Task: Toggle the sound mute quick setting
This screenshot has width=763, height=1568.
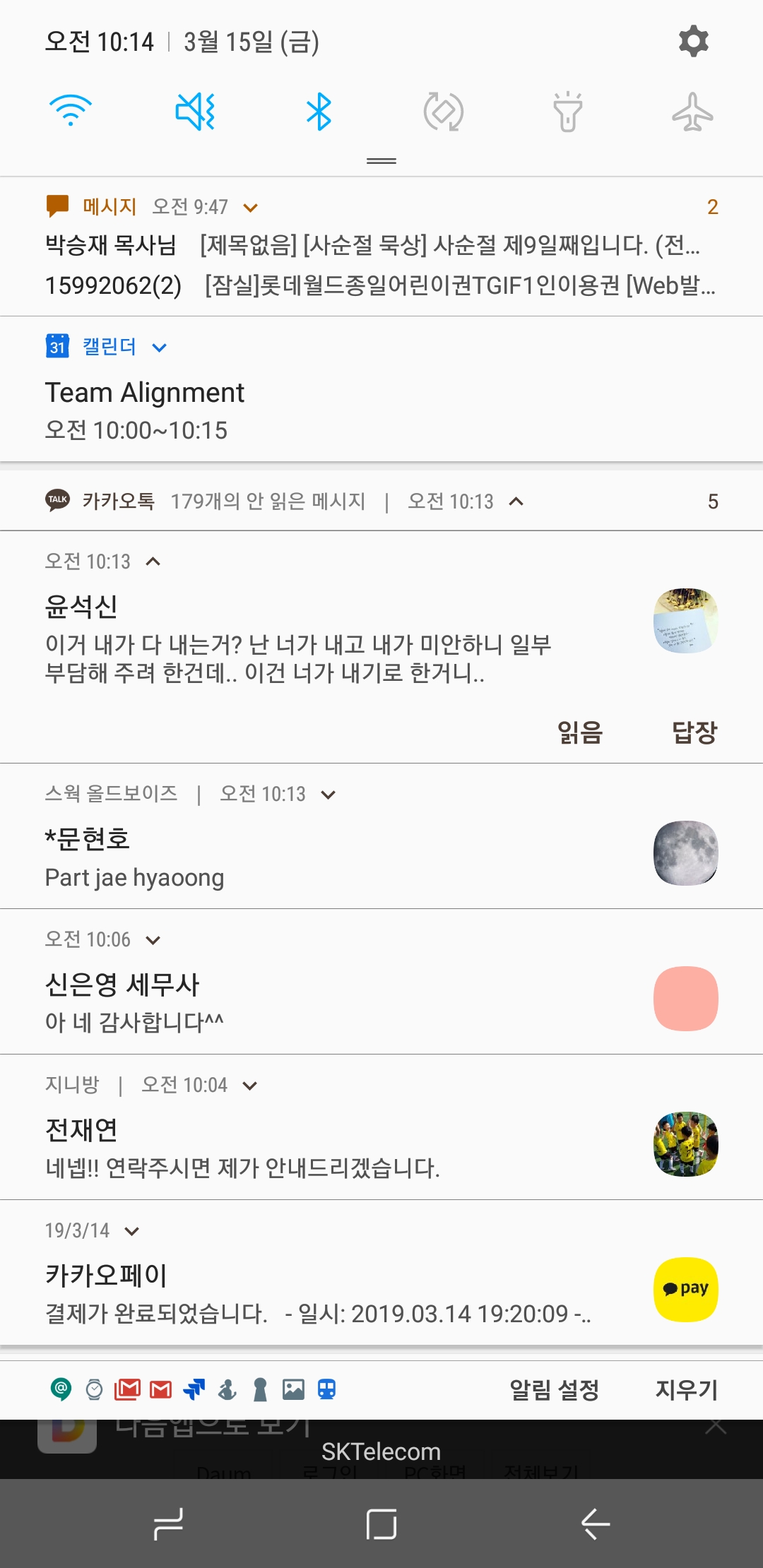Action: click(x=195, y=112)
